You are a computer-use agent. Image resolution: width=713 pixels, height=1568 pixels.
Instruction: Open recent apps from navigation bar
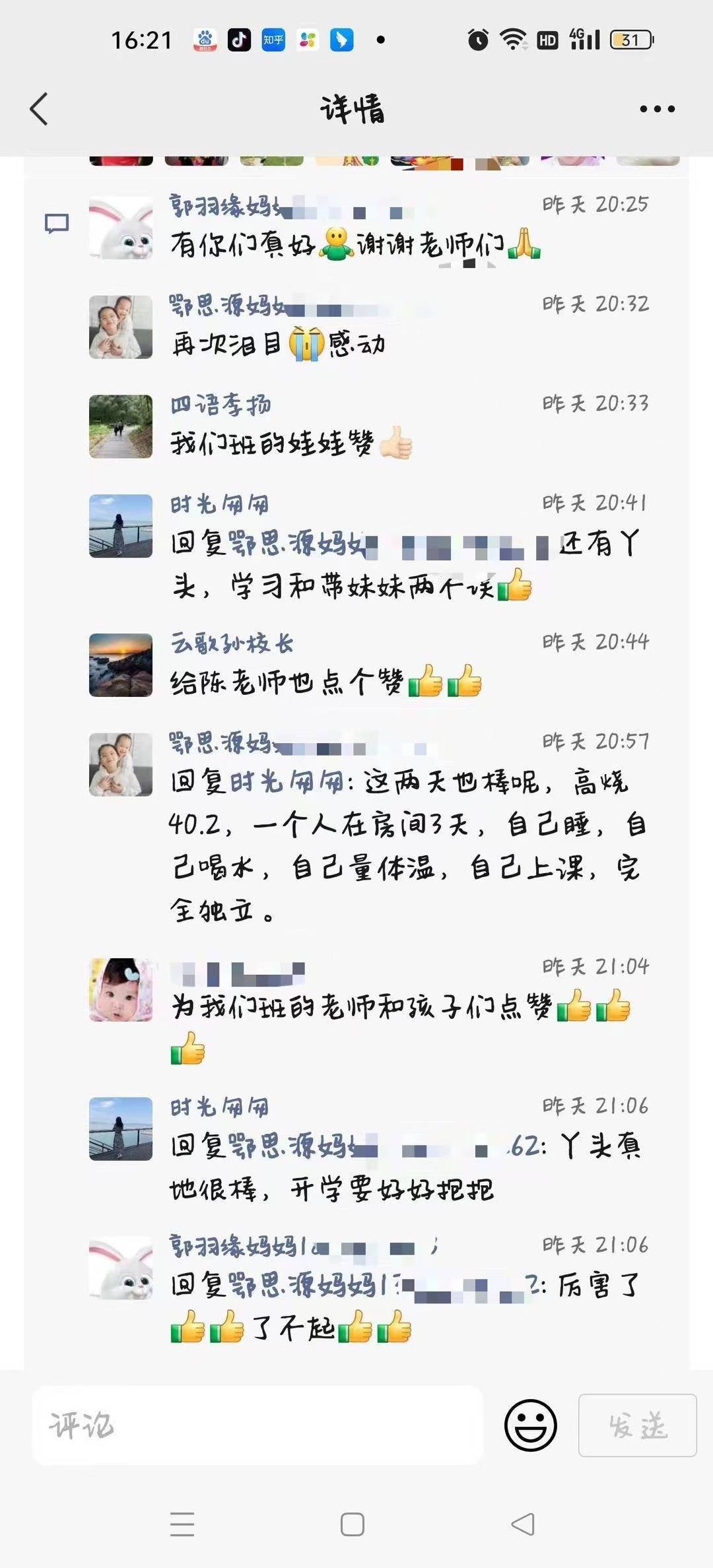pos(182,1524)
